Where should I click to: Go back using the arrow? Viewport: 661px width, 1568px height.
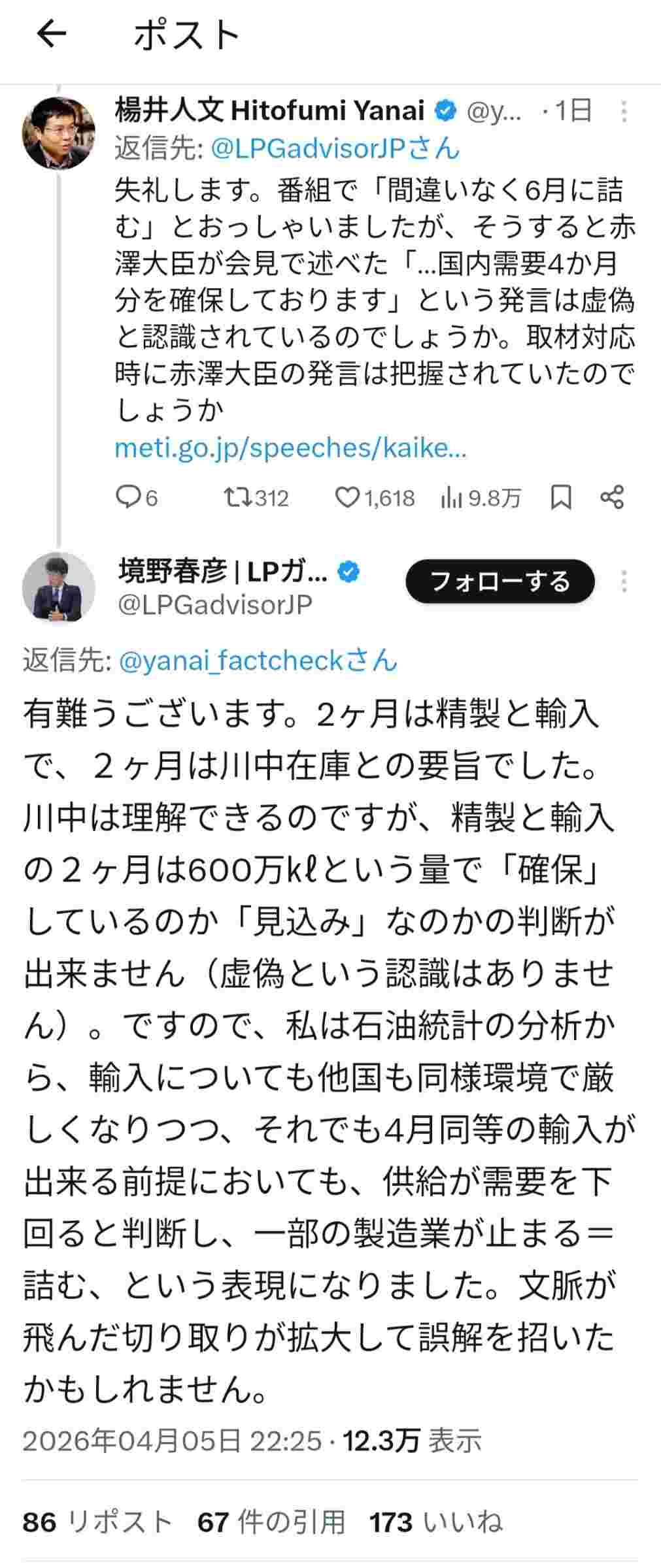(52, 35)
